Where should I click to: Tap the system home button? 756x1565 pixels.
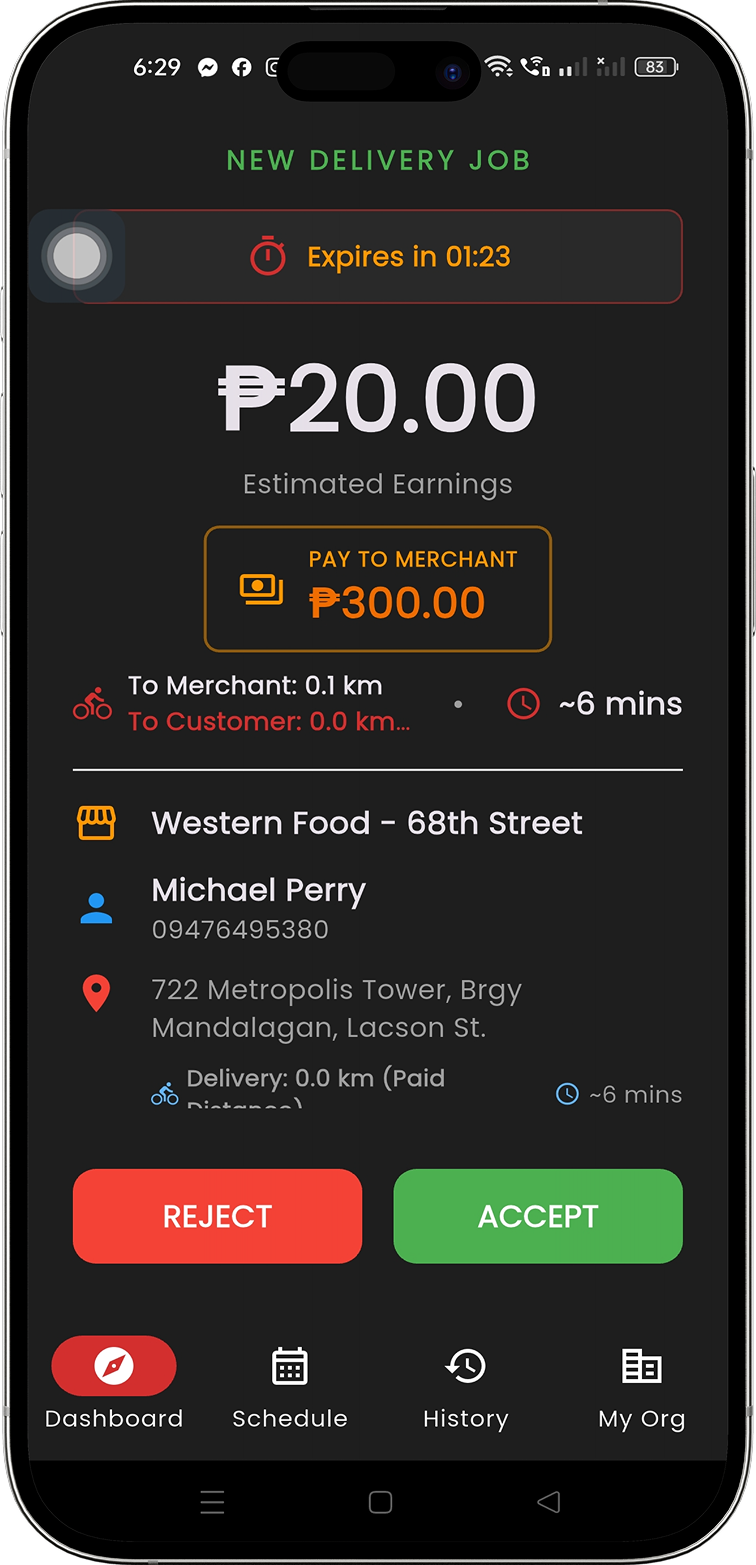[380, 1501]
